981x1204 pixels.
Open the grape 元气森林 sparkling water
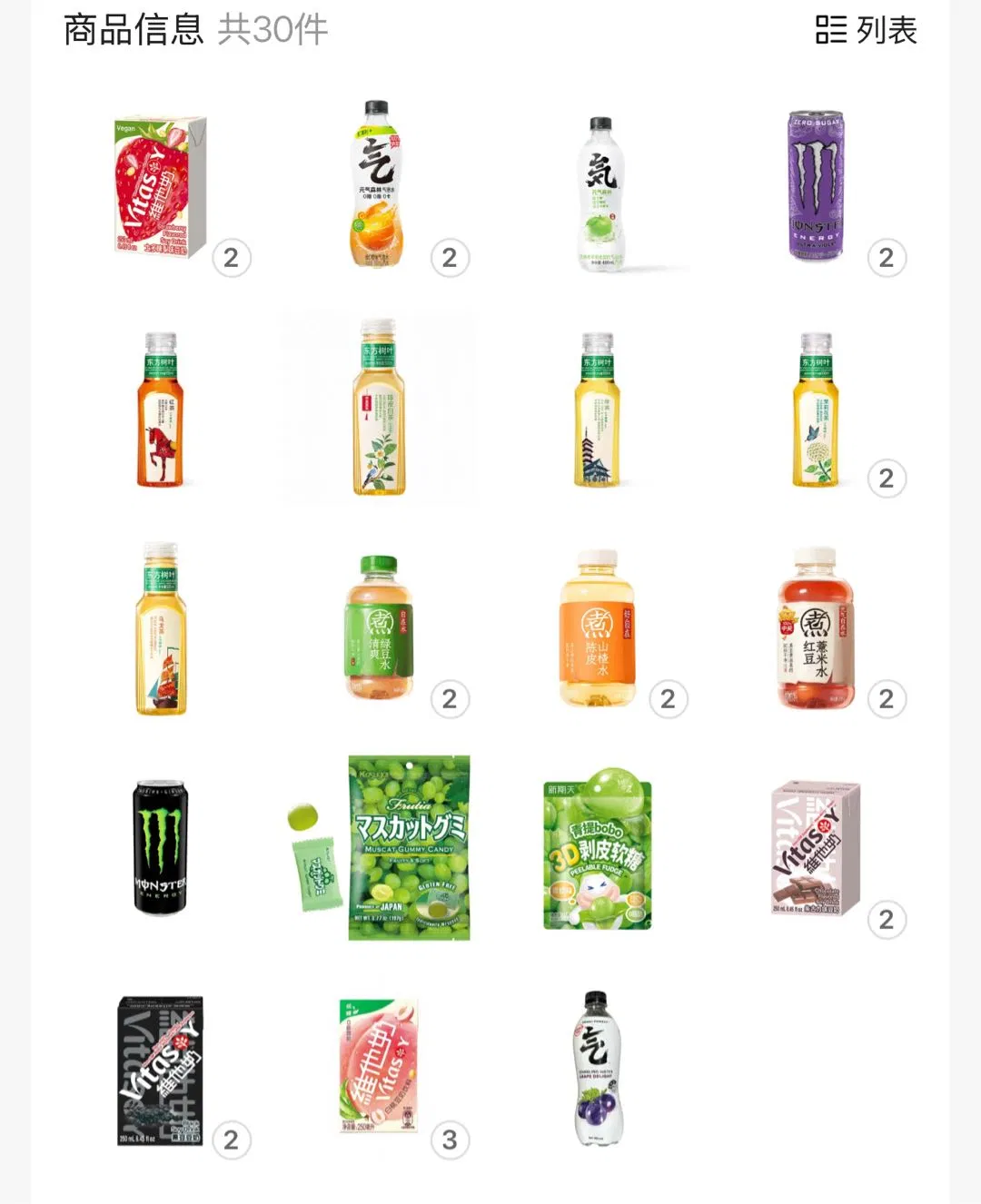[x=597, y=1069]
